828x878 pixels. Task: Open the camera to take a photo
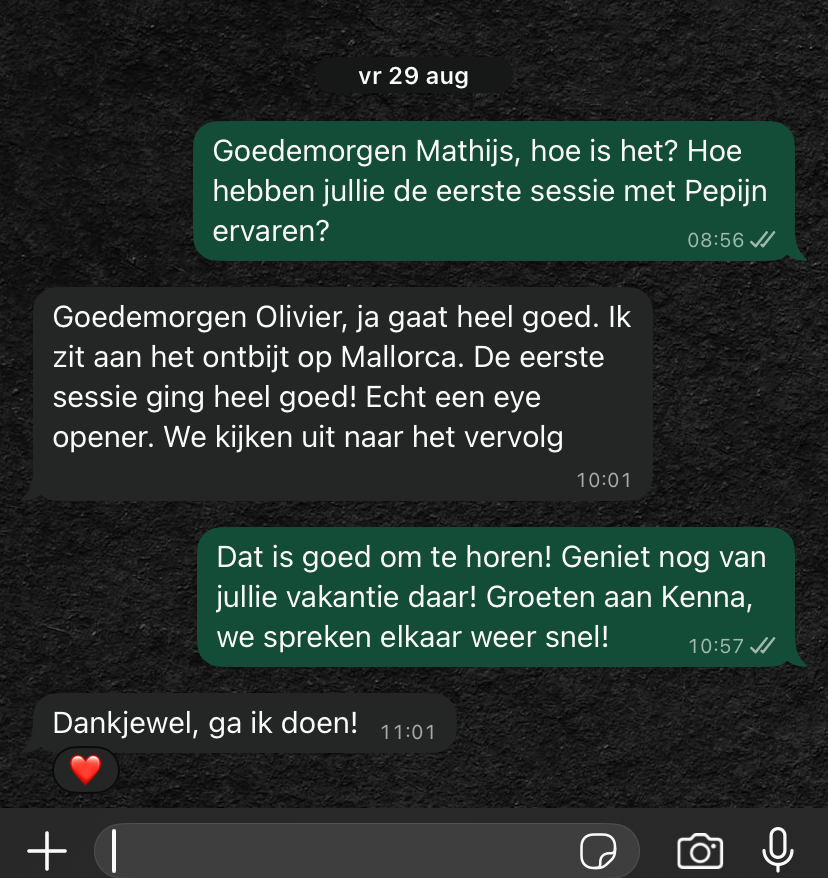click(x=699, y=851)
